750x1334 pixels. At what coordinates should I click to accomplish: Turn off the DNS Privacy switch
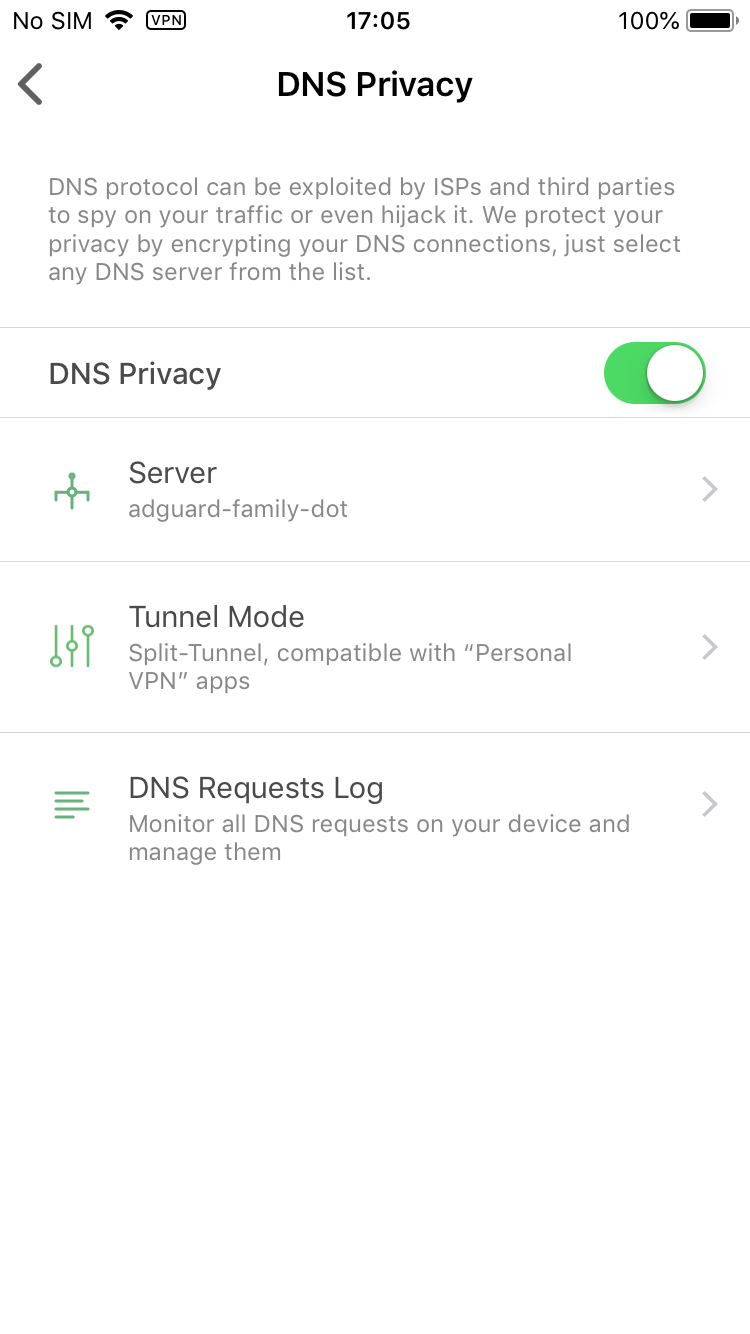[654, 373]
